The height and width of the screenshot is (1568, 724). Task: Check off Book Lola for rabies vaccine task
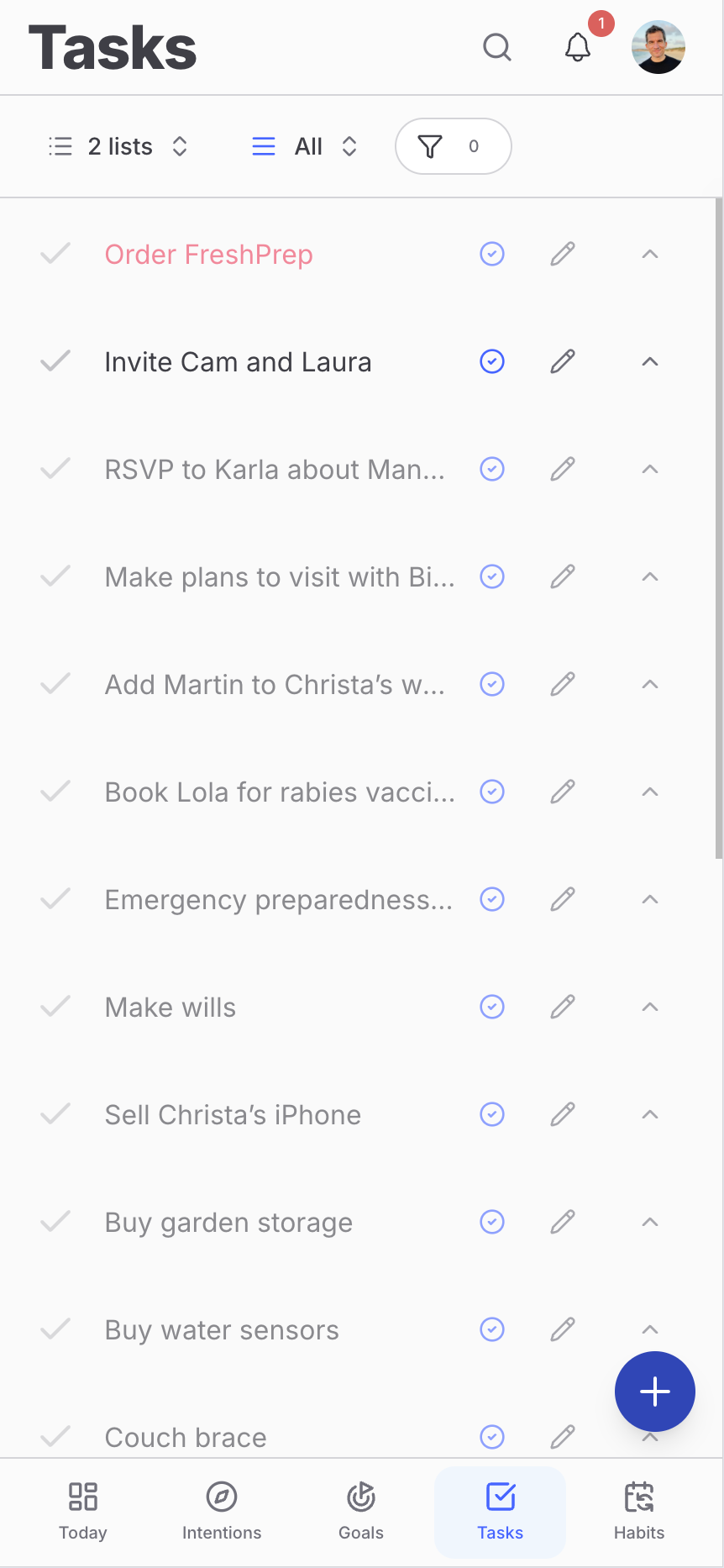tap(55, 792)
